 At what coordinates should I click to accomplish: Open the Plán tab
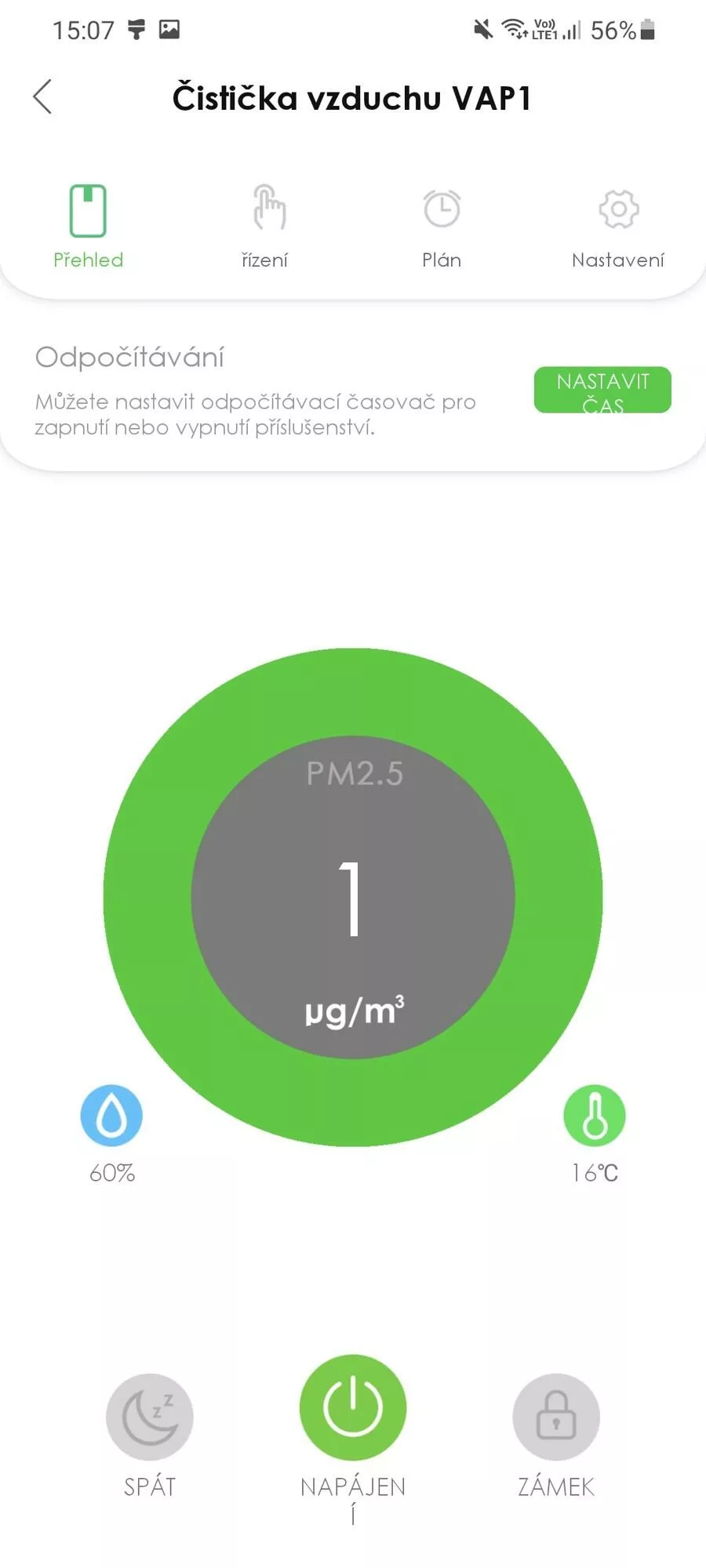(442, 227)
